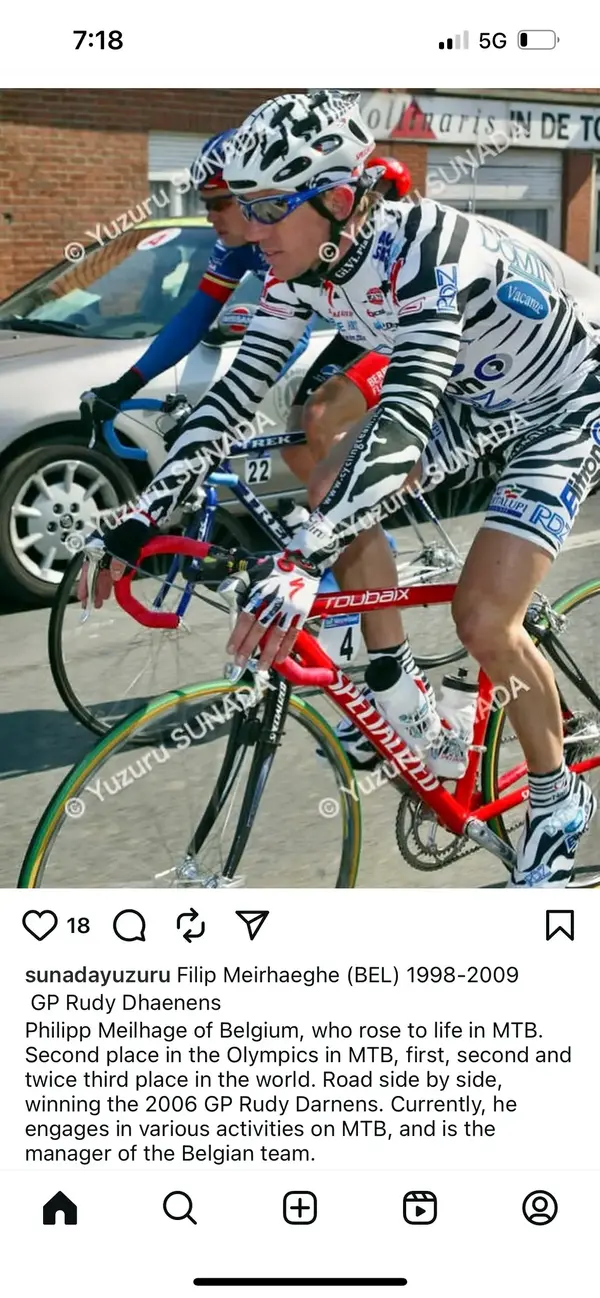View the 18 likes count
This screenshot has width=600, height=1298.
pos(78,926)
